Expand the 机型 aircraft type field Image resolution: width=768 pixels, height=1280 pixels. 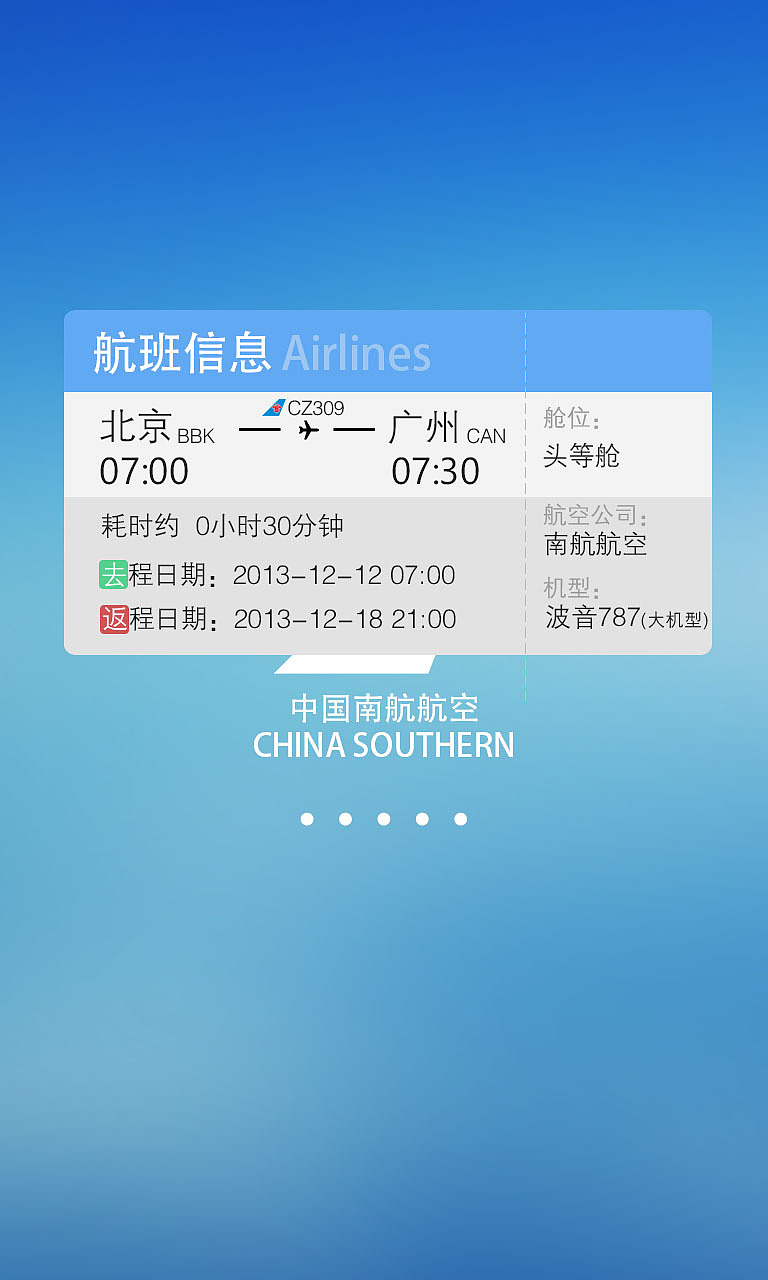coord(569,588)
